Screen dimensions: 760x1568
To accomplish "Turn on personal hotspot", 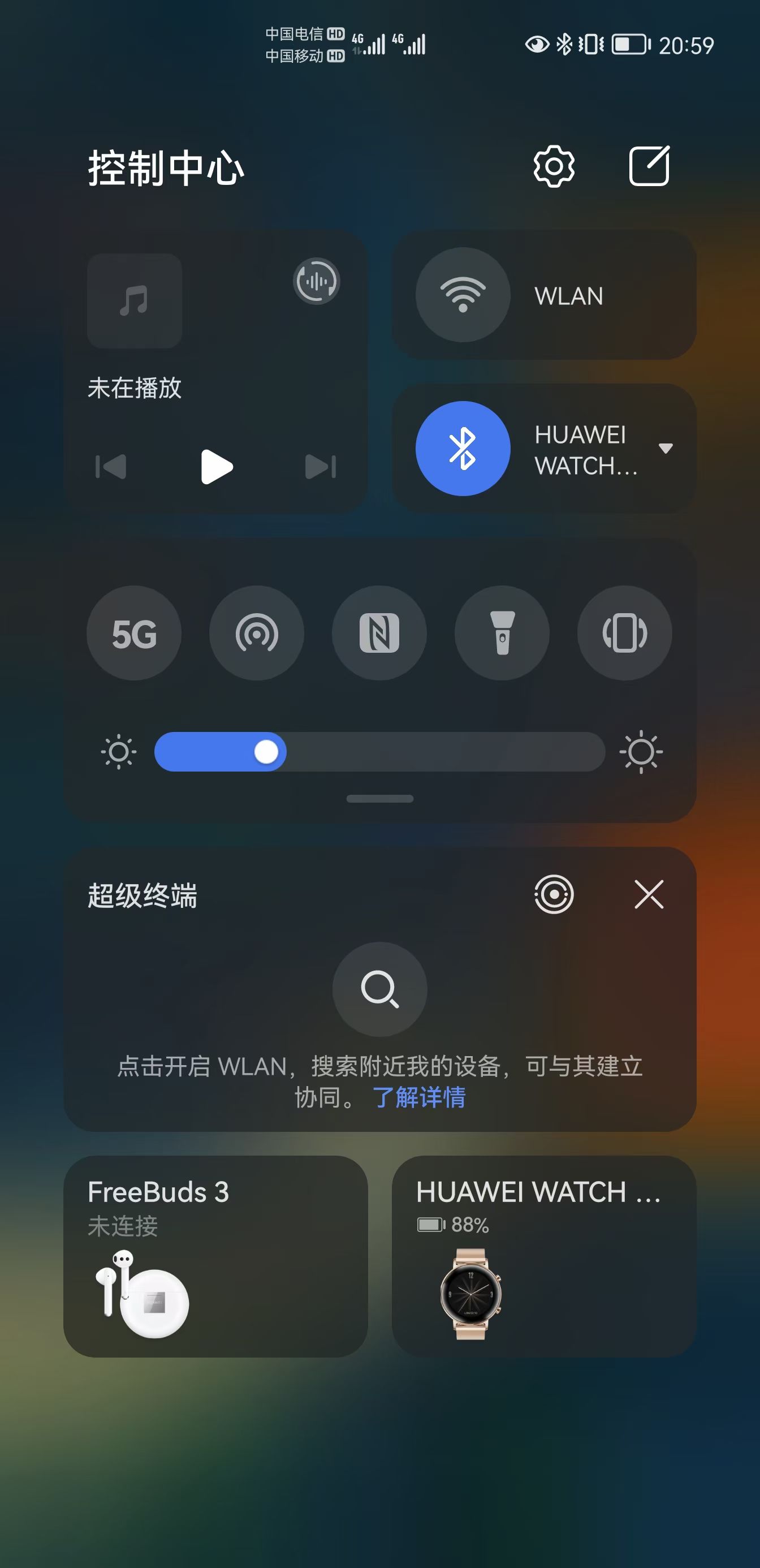I will point(257,633).
